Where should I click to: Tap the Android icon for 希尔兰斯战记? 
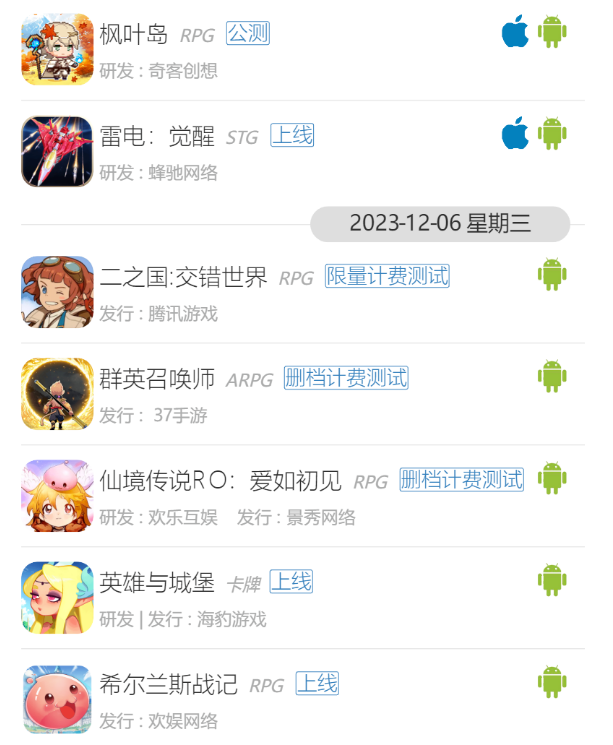coord(552,682)
